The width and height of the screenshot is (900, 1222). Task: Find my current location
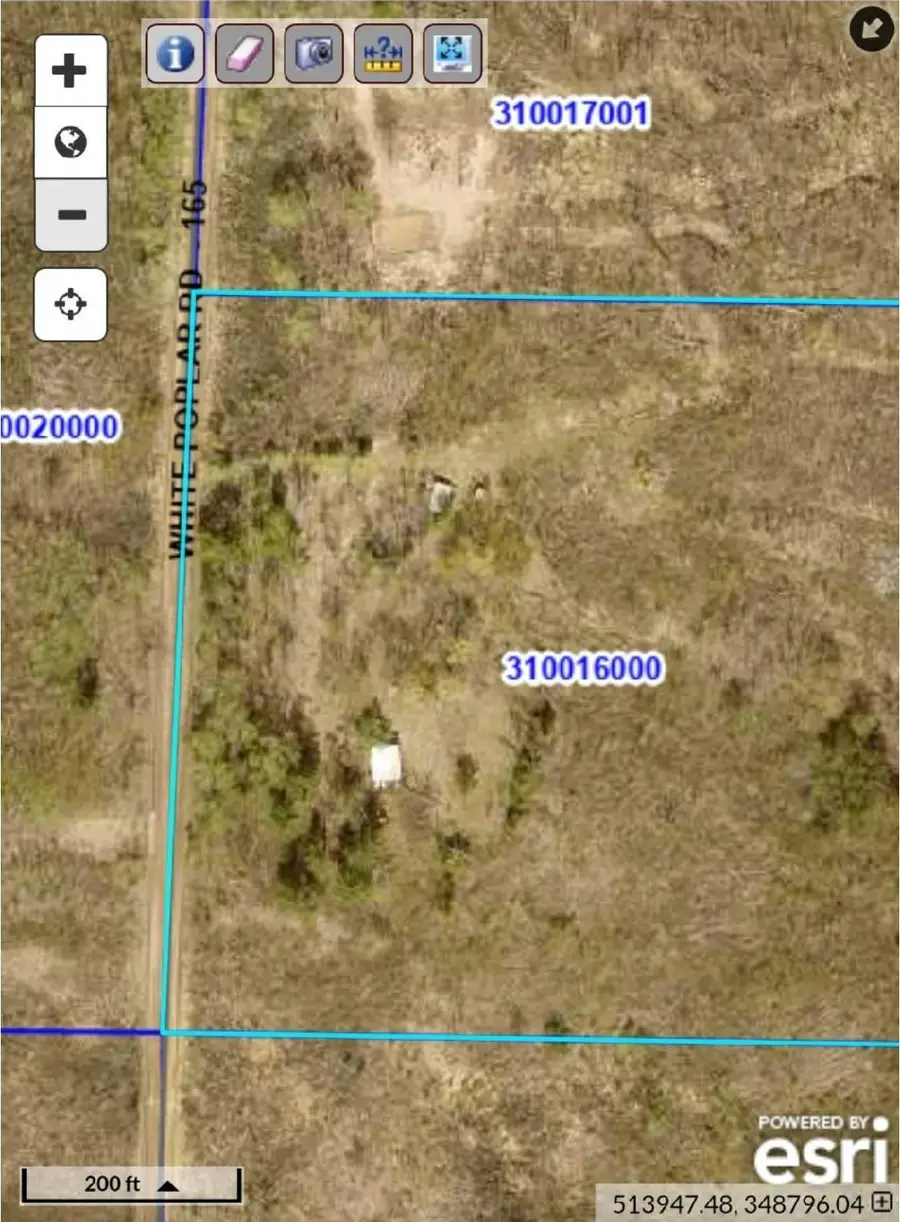click(70, 304)
